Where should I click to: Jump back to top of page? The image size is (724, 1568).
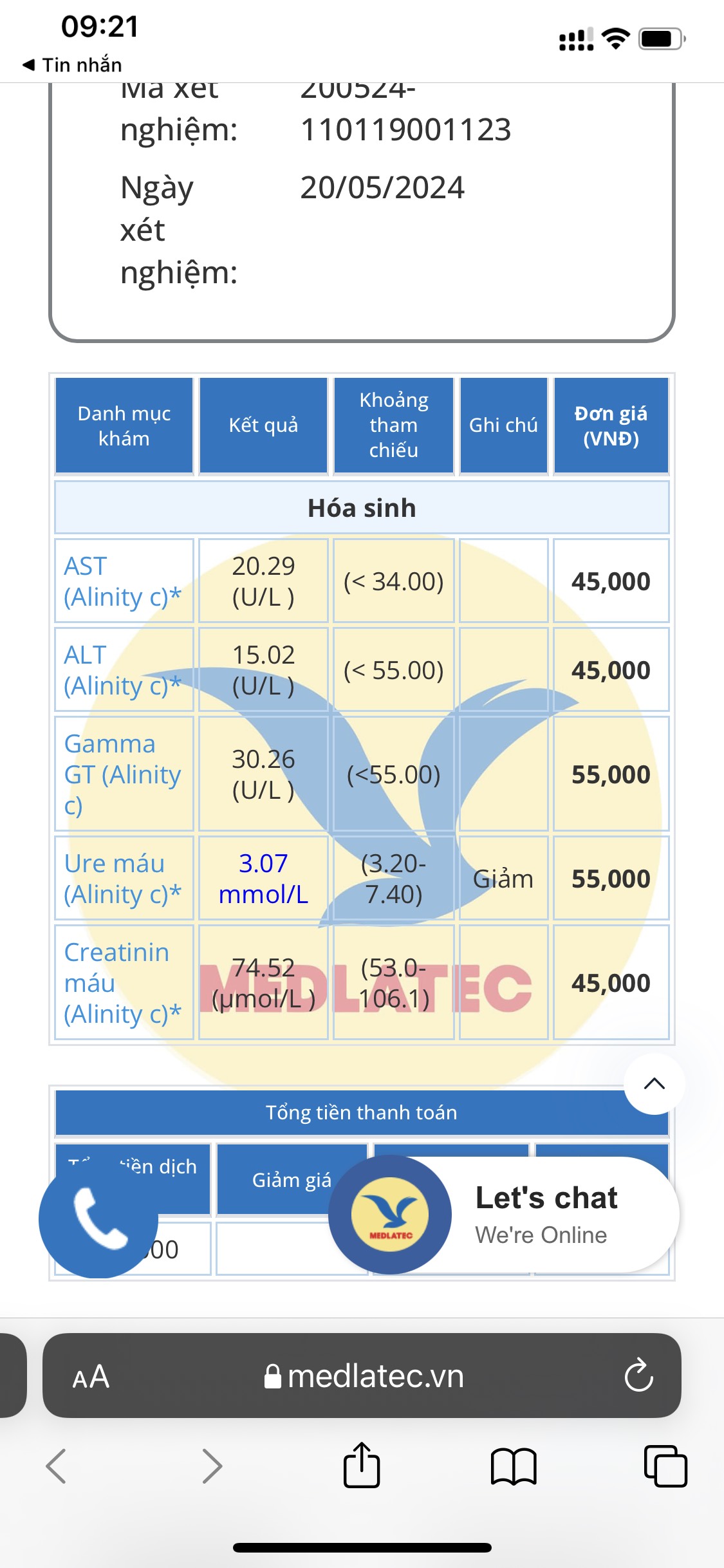point(654,1084)
